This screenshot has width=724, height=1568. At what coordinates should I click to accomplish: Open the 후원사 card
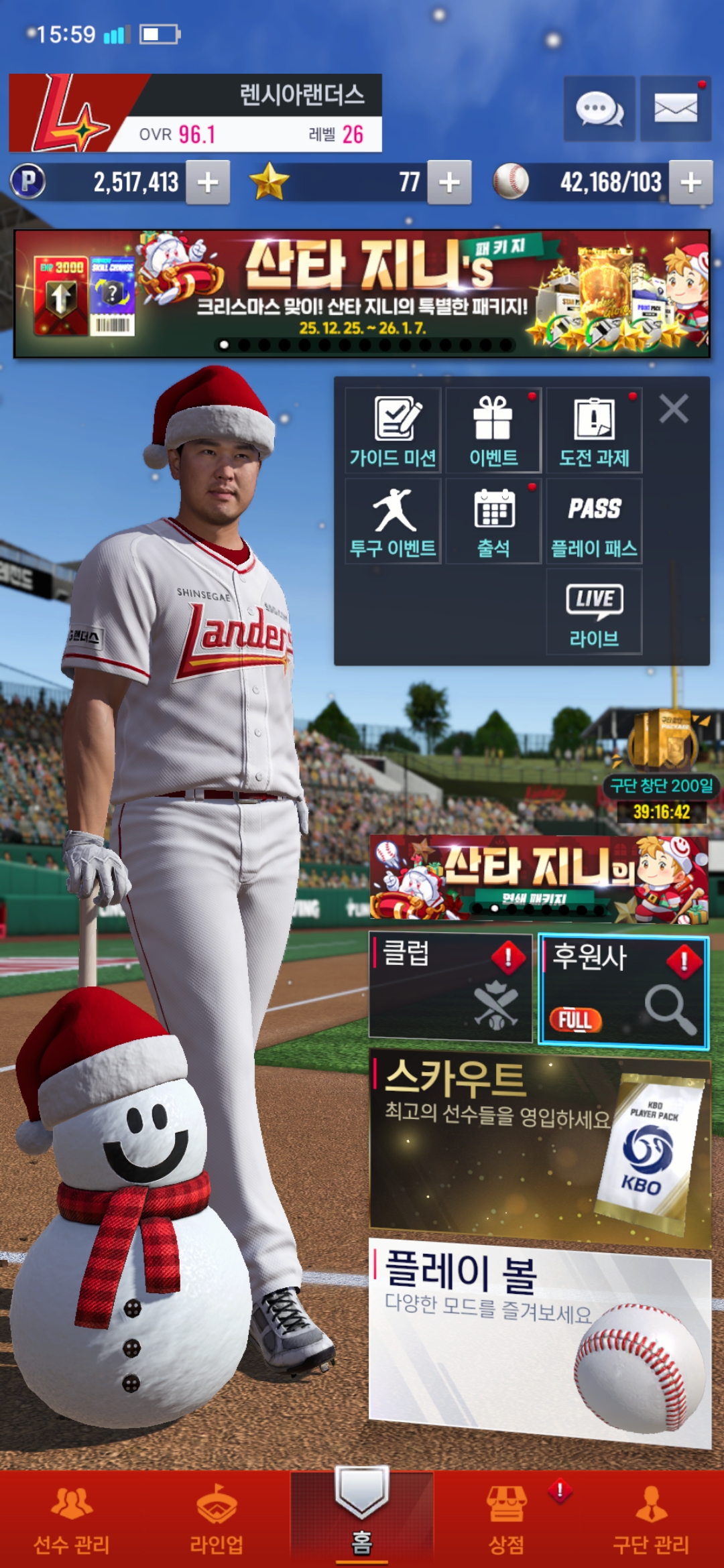(x=623, y=990)
